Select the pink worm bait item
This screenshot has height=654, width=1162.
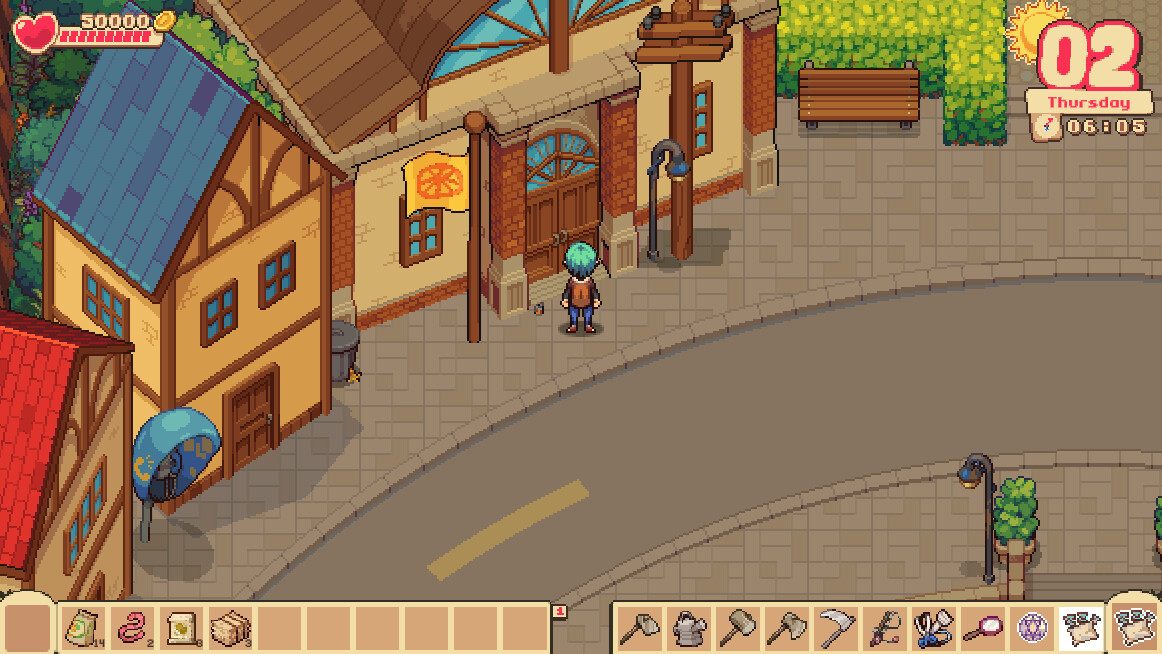click(x=131, y=627)
